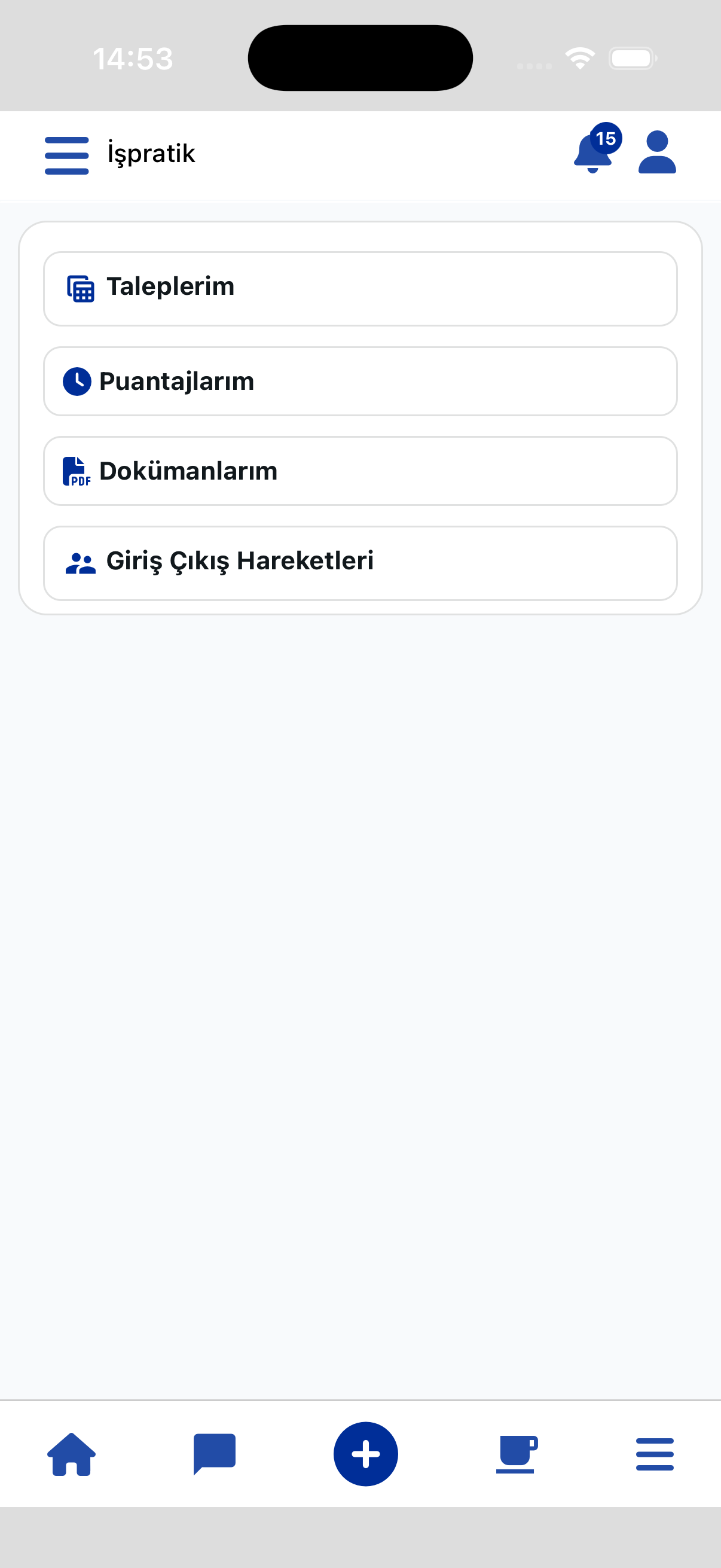Screen dimensions: 721x1568
Task: View Dokümanlarım
Action: point(360,471)
